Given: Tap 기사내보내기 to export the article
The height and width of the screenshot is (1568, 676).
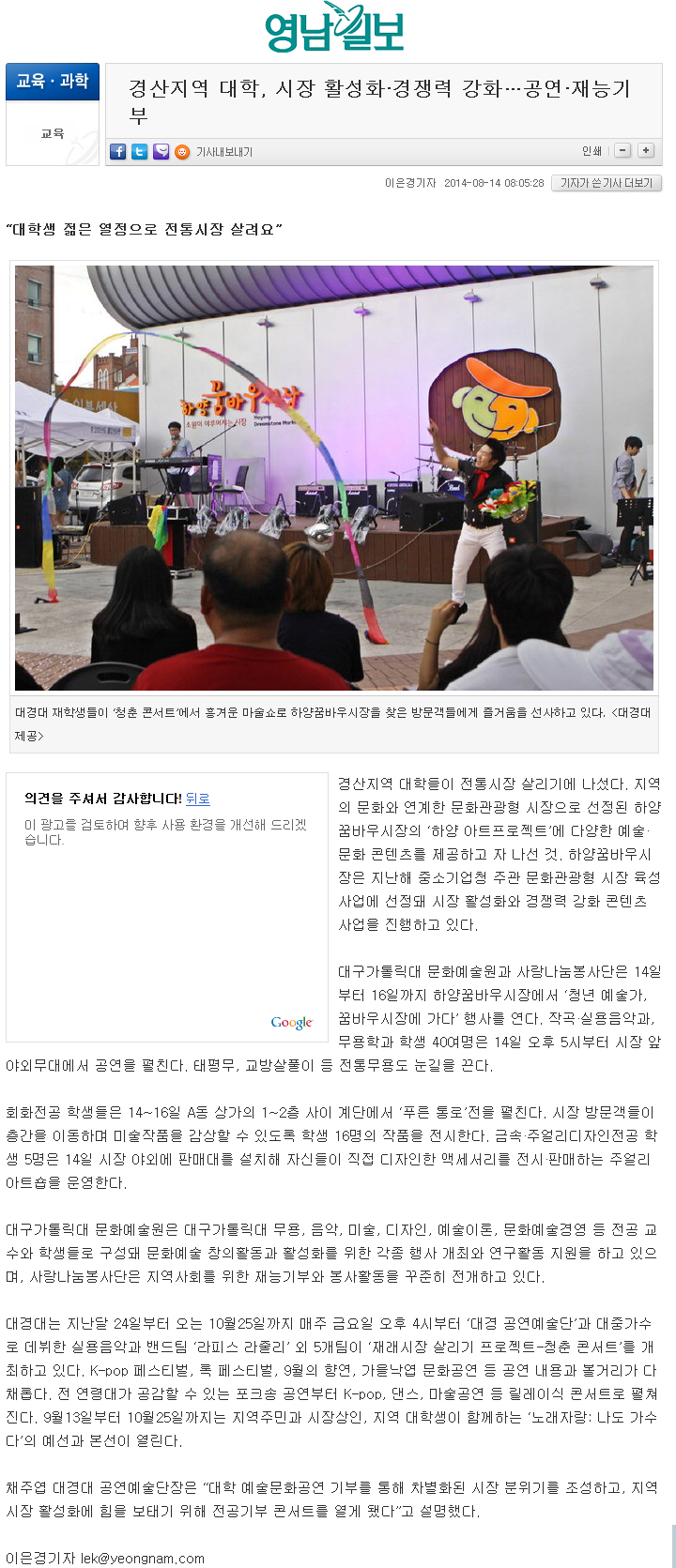Looking at the screenshot, I should click(x=223, y=152).
